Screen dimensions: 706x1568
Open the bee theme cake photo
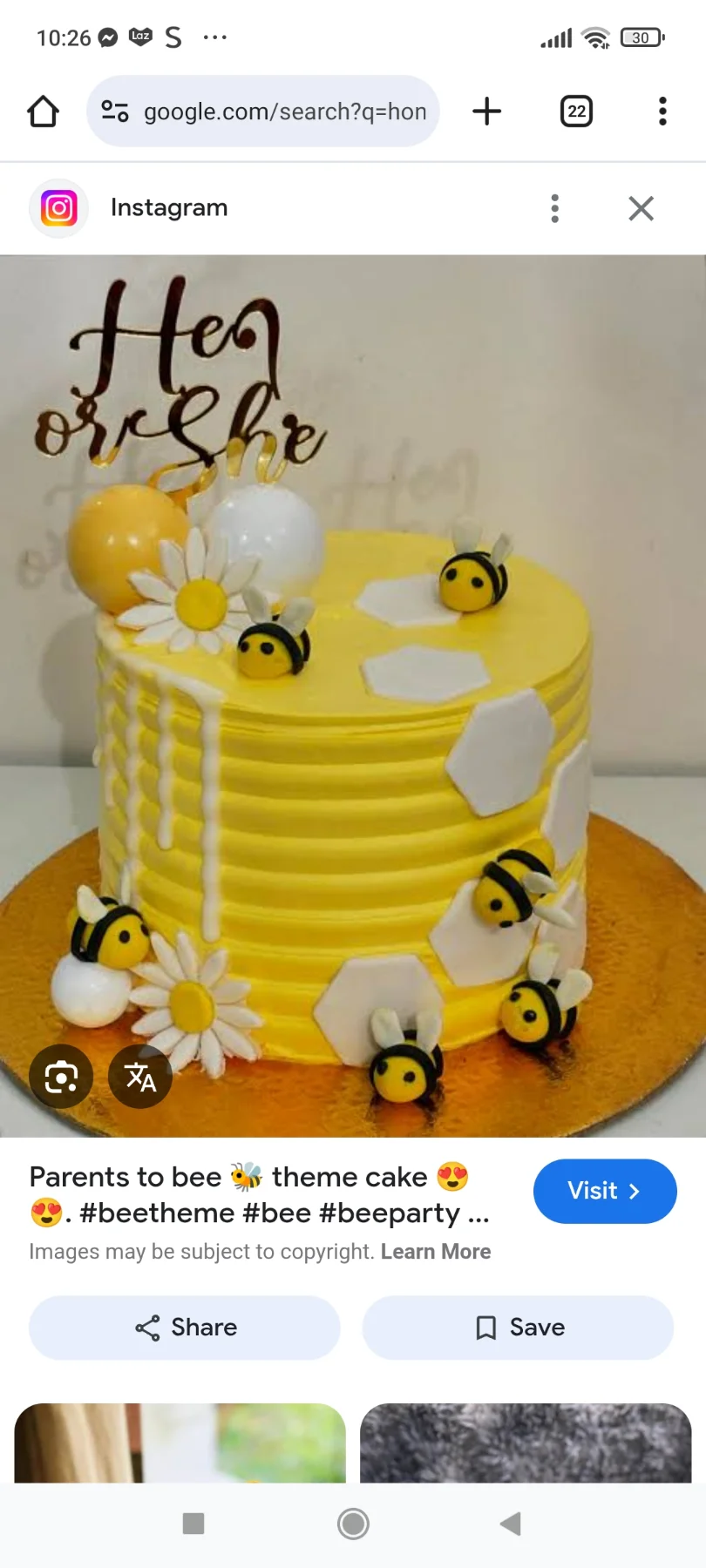(x=352, y=695)
